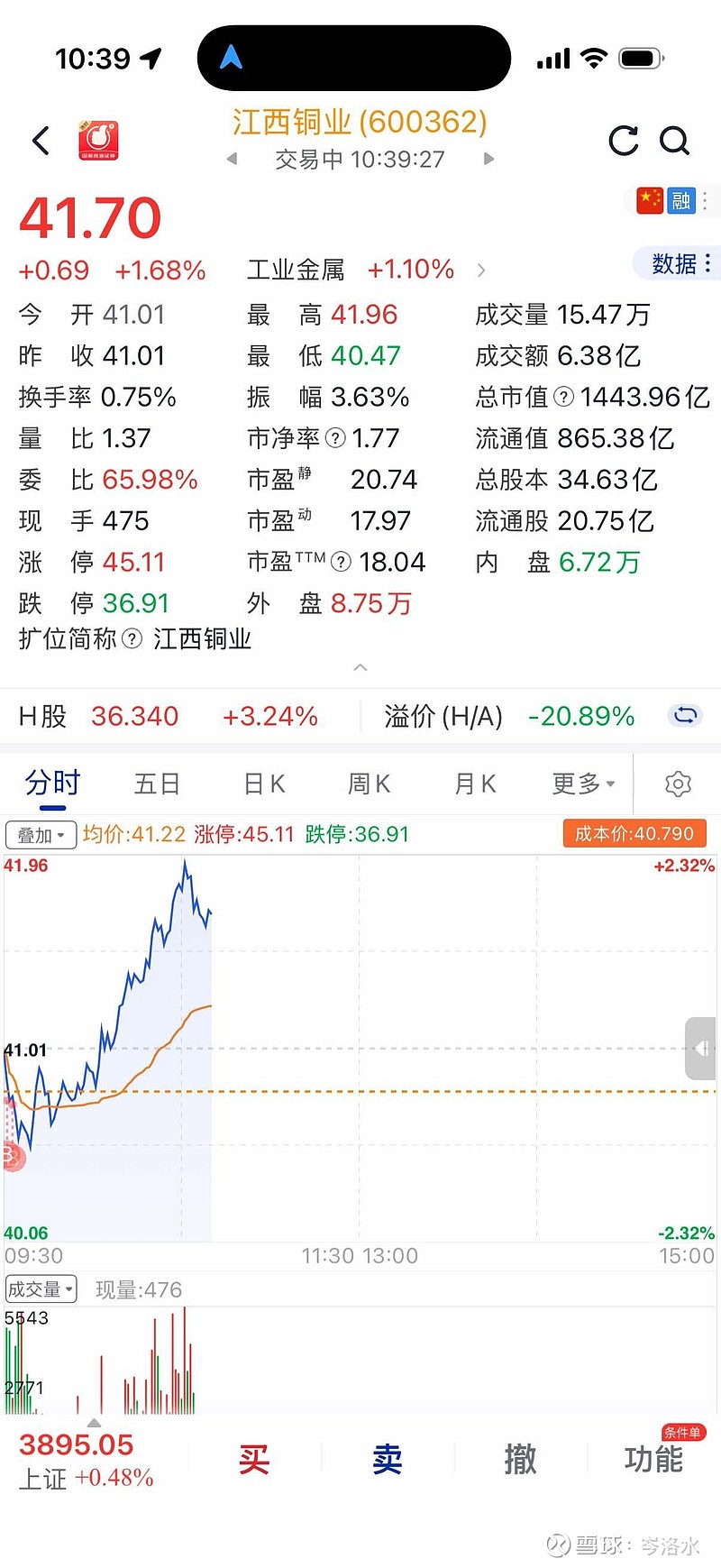Switch to 月K chart tab
The height and width of the screenshot is (1568, 721).
coord(475,784)
